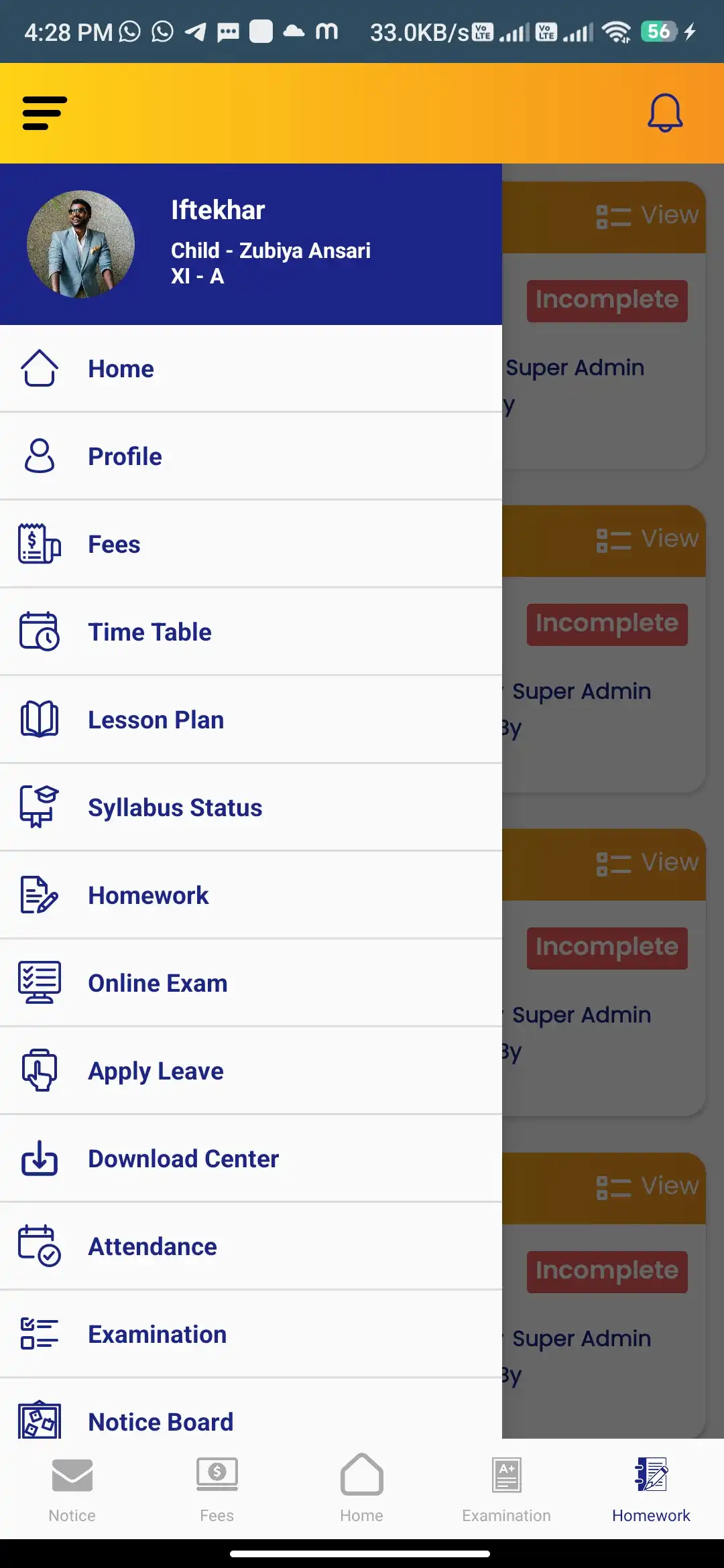724x1568 pixels.
Task: Select Syllabus Status from the drawer
Action: (174, 807)
